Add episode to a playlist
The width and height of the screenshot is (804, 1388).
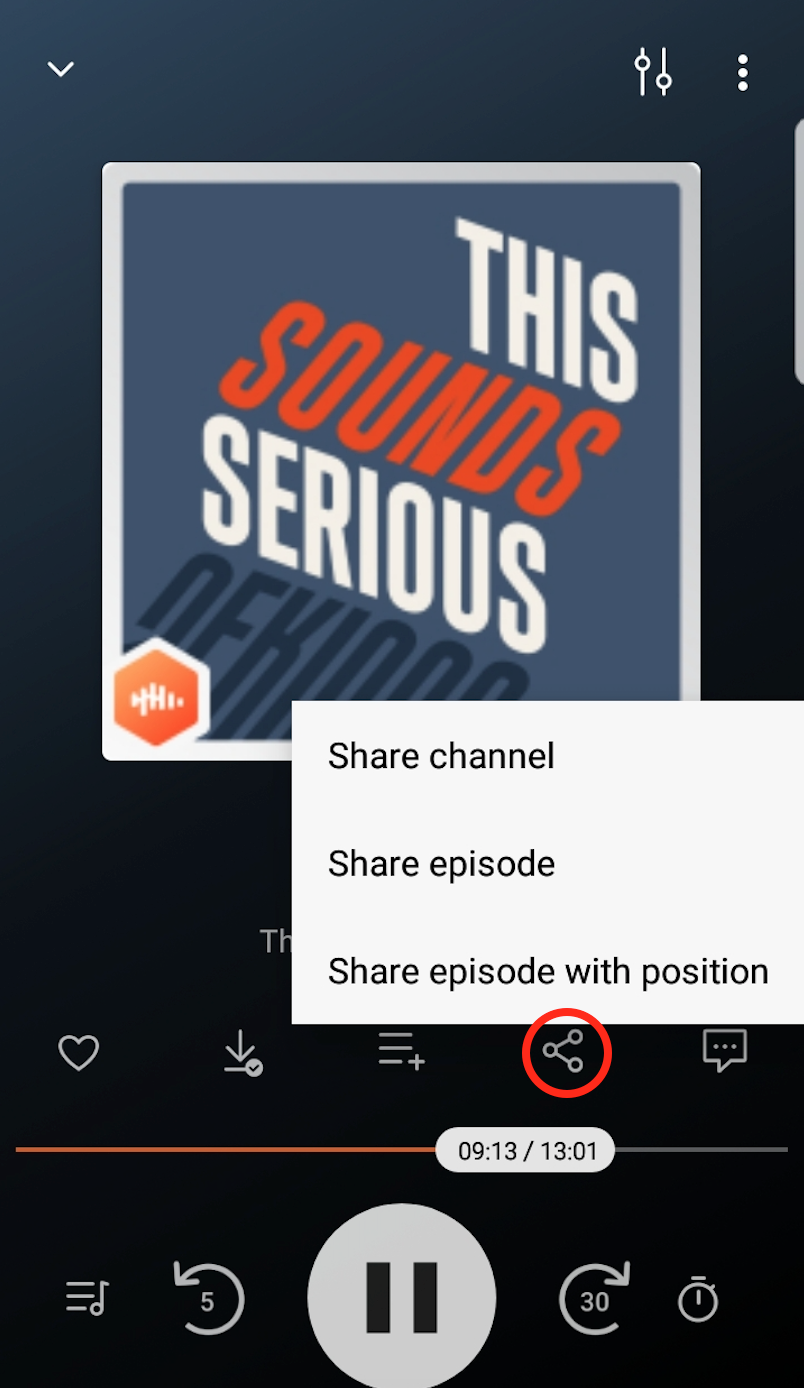(402, 1052)
